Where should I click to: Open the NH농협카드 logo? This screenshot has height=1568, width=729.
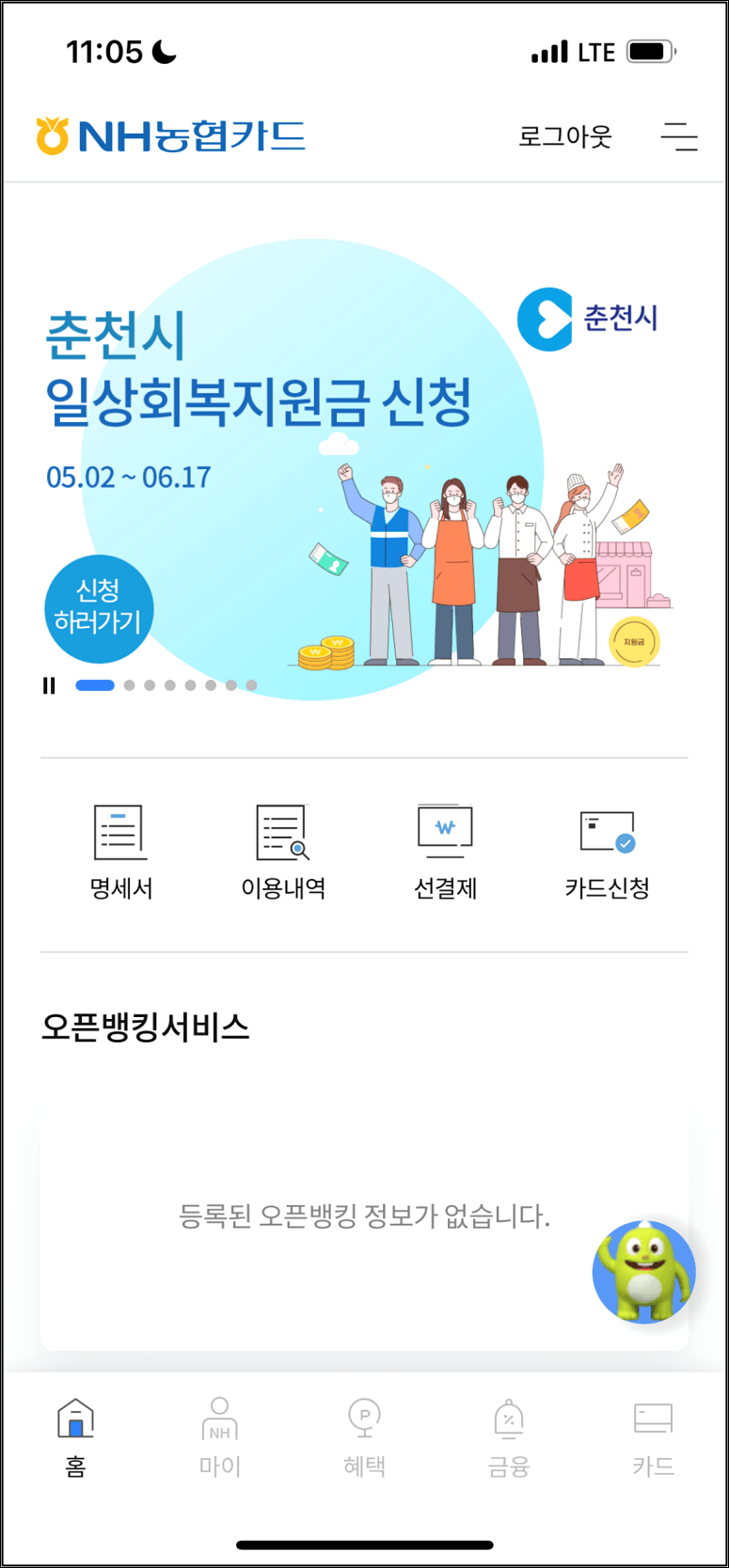(169, 134)
